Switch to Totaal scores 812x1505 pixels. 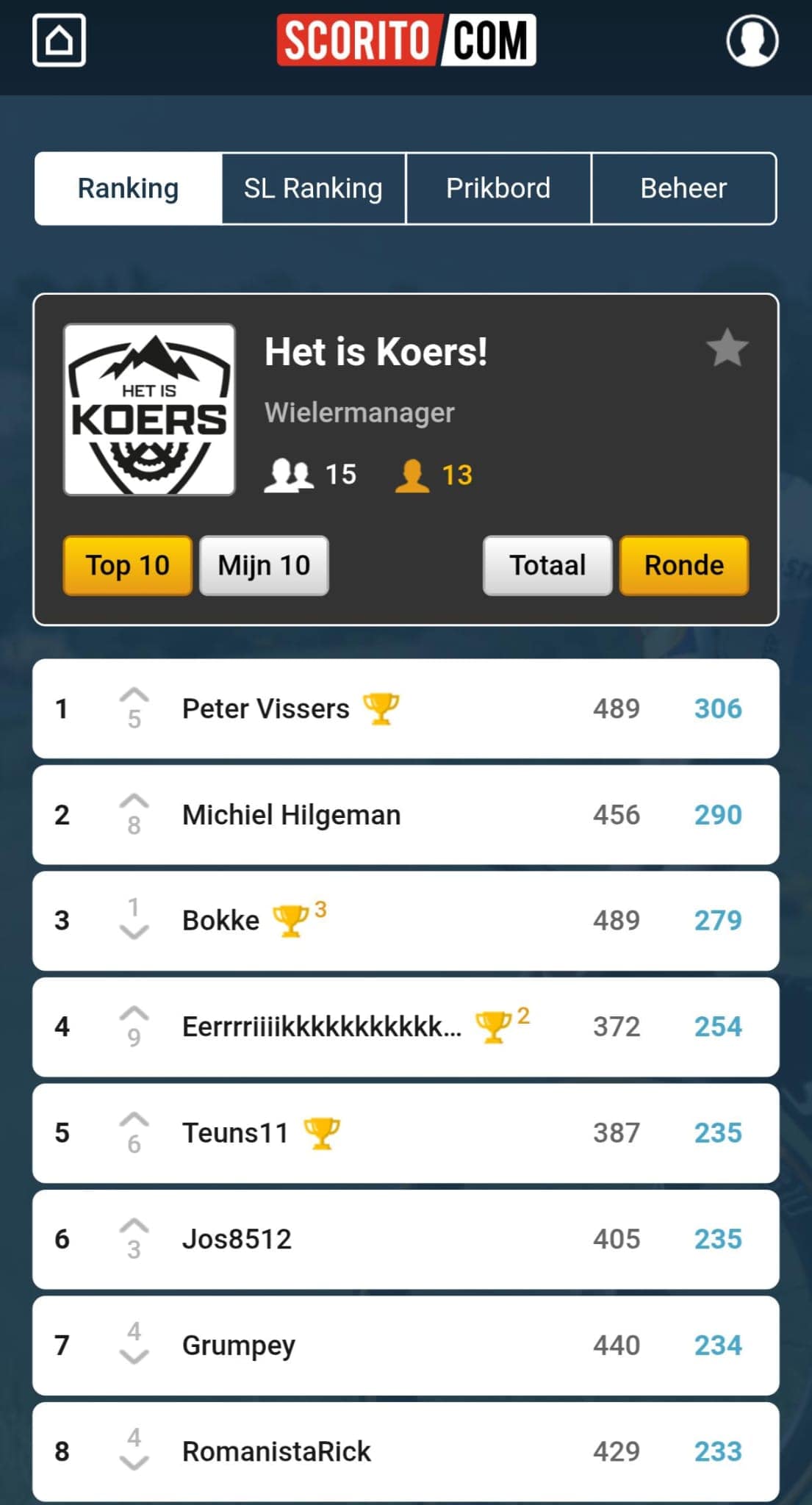point(547,565)
